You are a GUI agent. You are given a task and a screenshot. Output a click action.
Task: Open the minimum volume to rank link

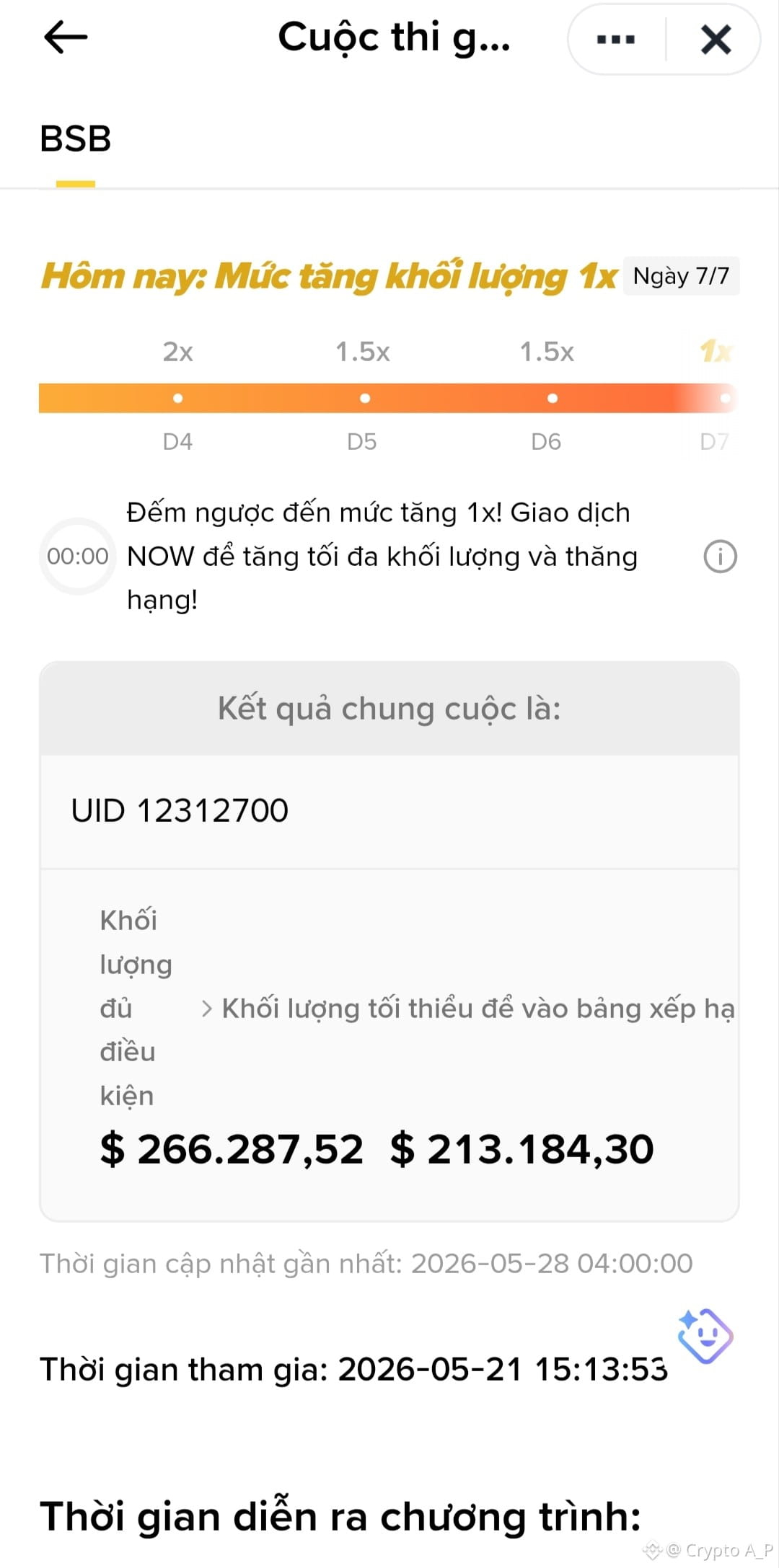pyautogui.click(x=469, y=1009)
